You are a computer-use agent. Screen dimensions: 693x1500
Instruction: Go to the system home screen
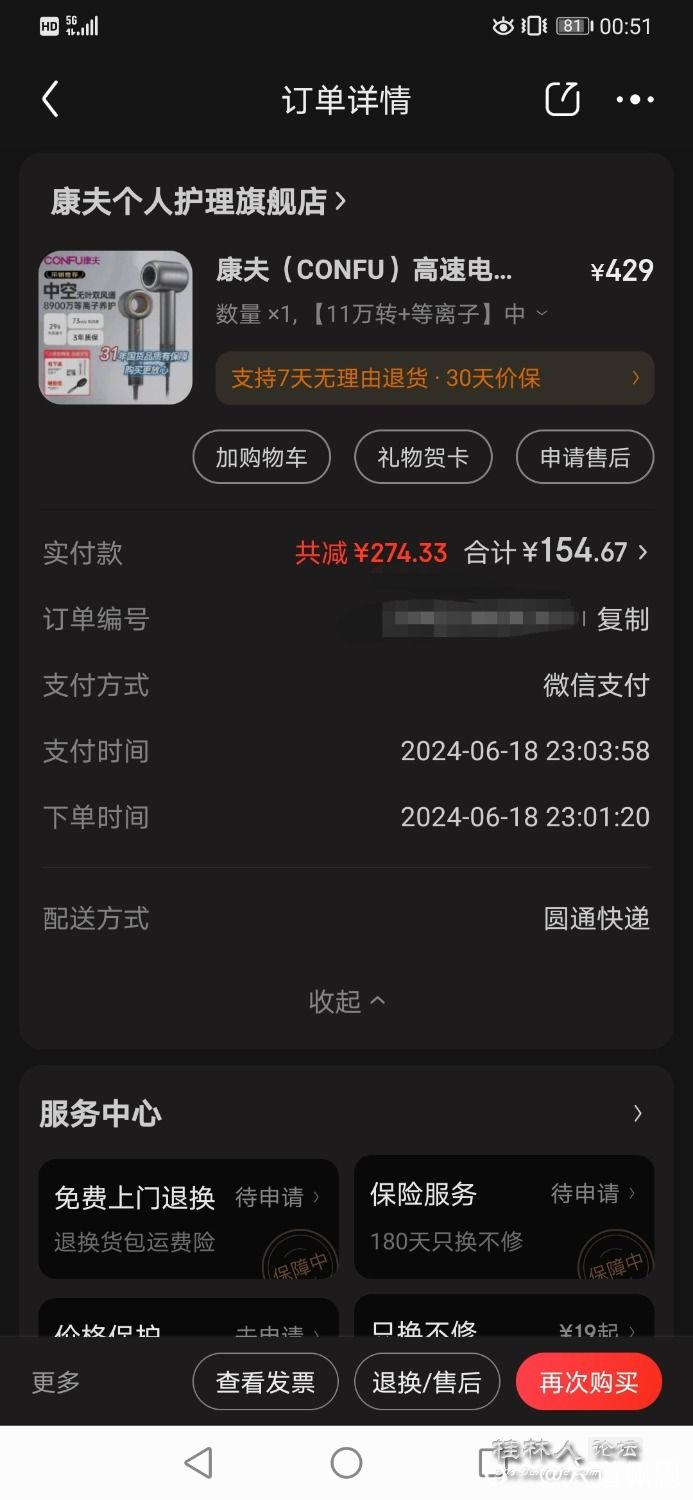click(346, 1463)
